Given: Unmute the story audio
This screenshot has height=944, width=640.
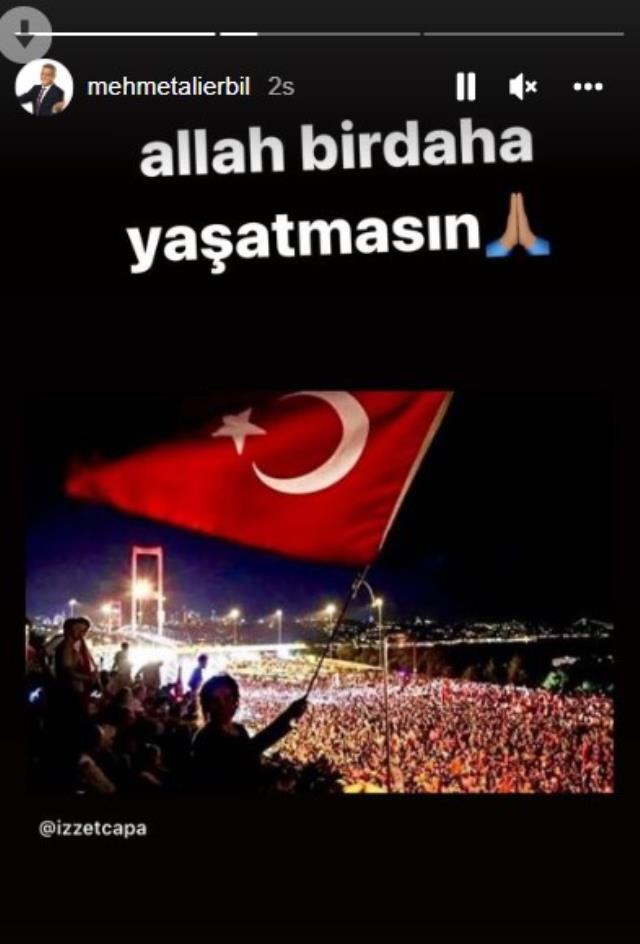Looking at the screenshot, I should click(x=522, y=87).
